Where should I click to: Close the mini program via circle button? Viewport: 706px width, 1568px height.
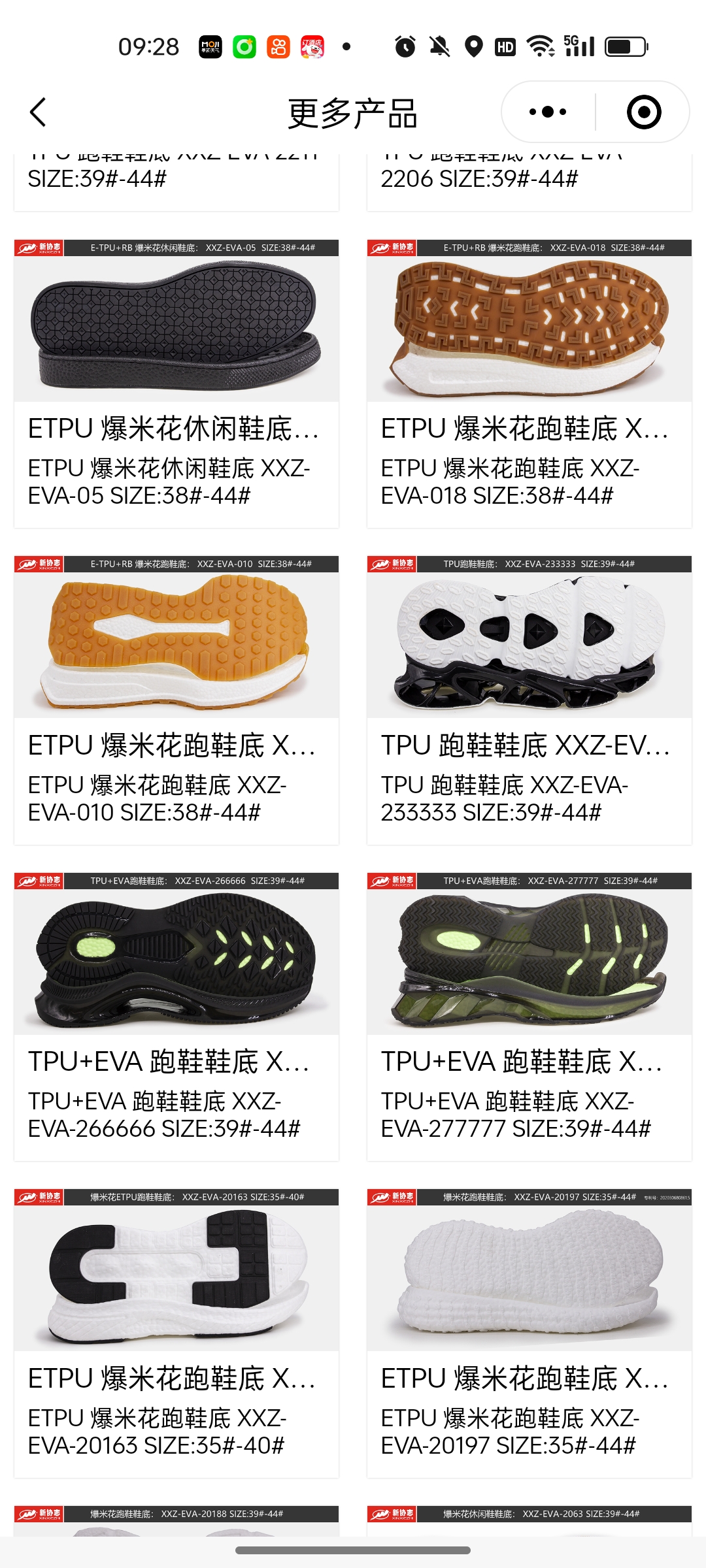643,112
